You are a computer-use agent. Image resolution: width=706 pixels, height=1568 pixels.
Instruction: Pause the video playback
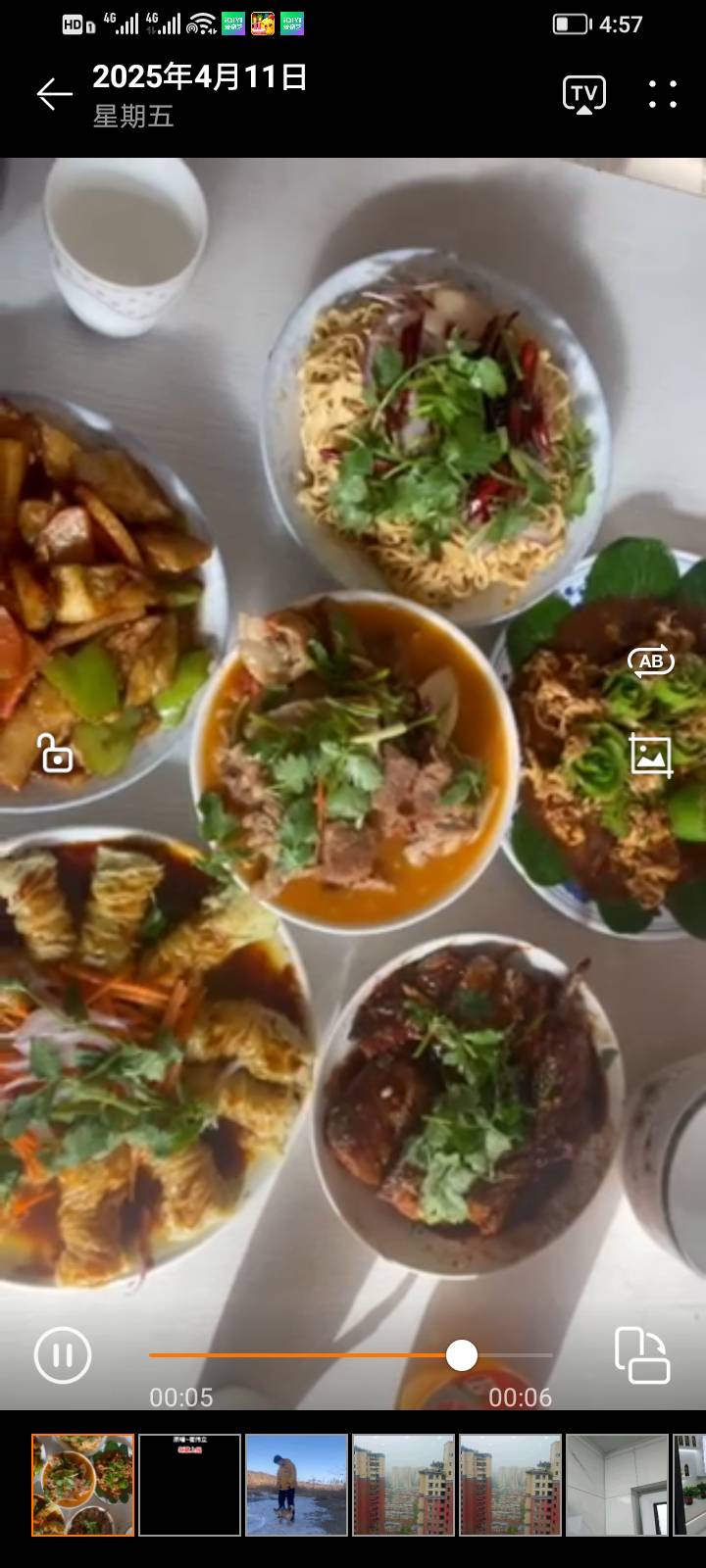coord(63,1355)
